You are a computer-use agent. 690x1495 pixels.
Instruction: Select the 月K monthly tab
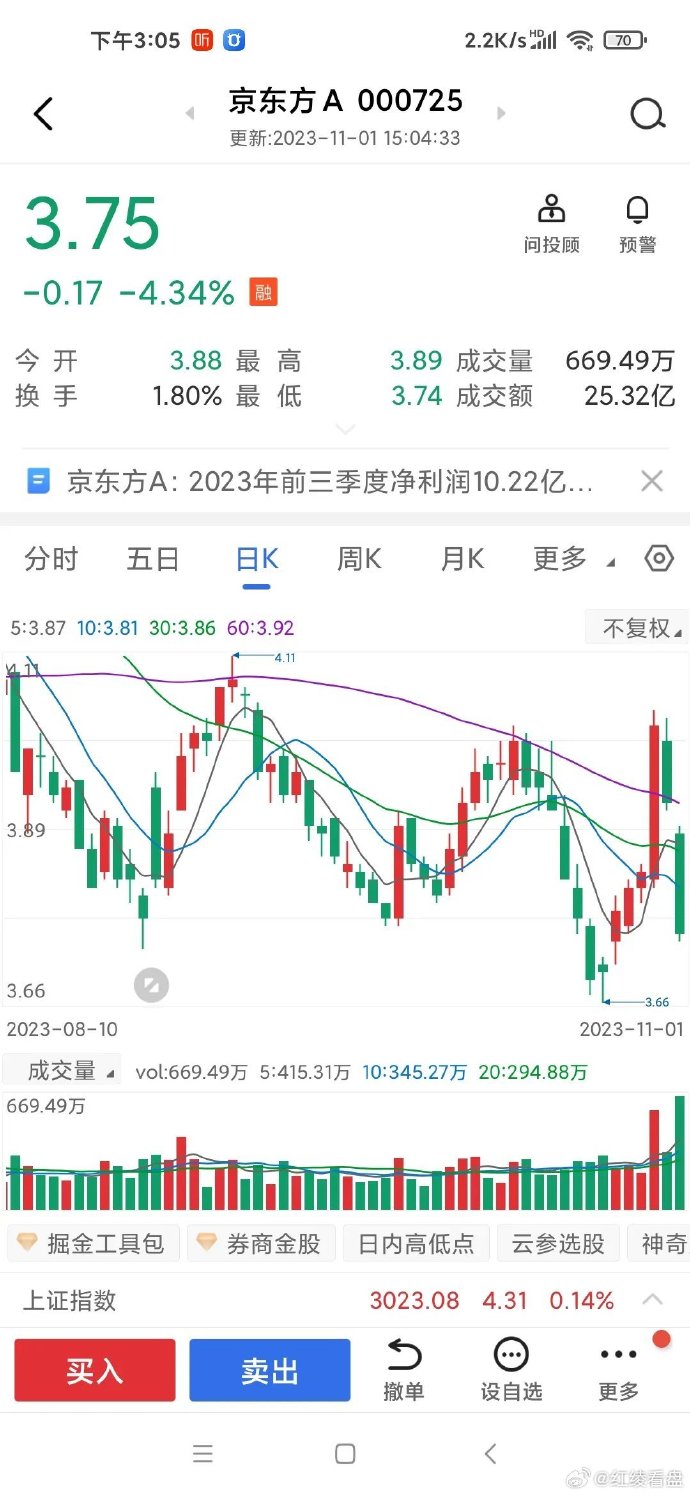(x=462, y=559)
